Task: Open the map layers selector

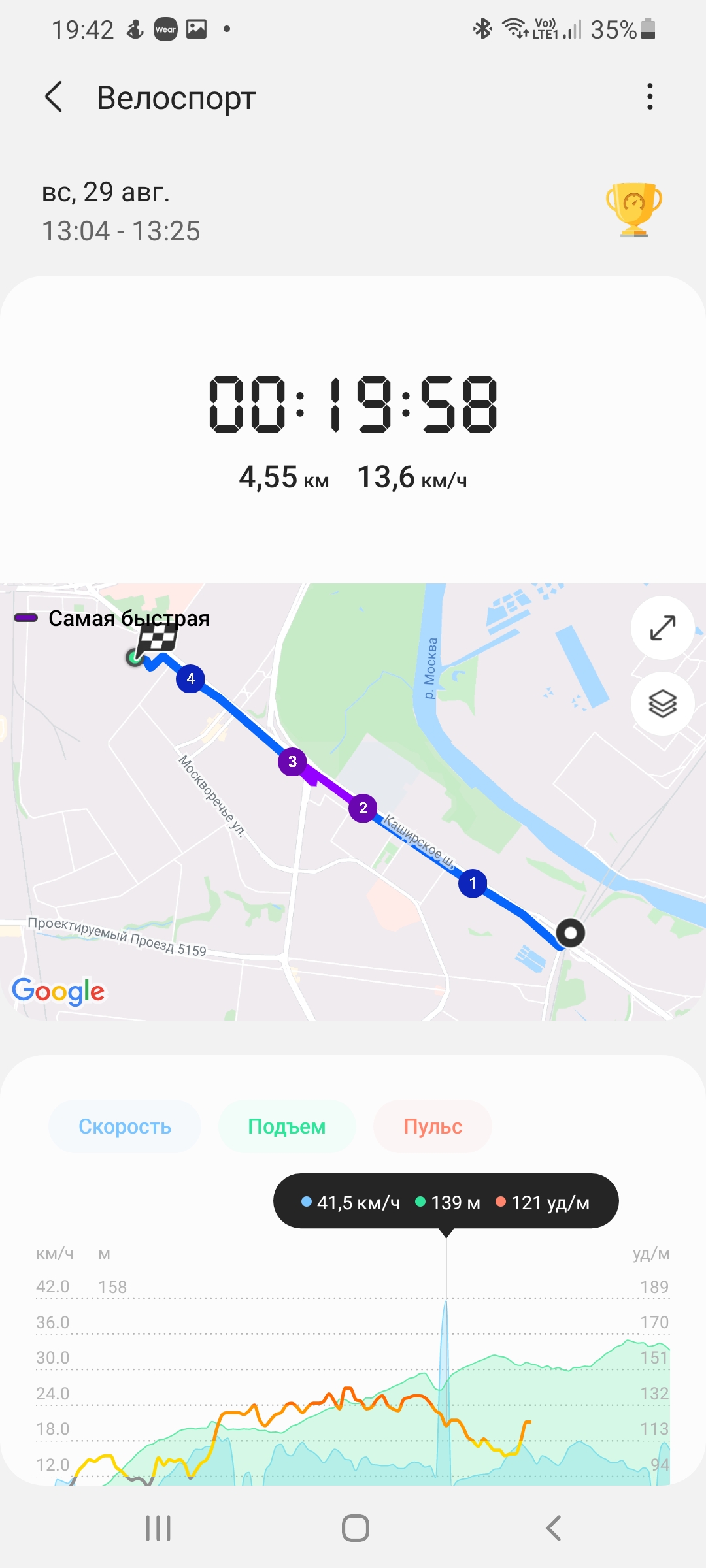Action: click(x=662, y=704)
